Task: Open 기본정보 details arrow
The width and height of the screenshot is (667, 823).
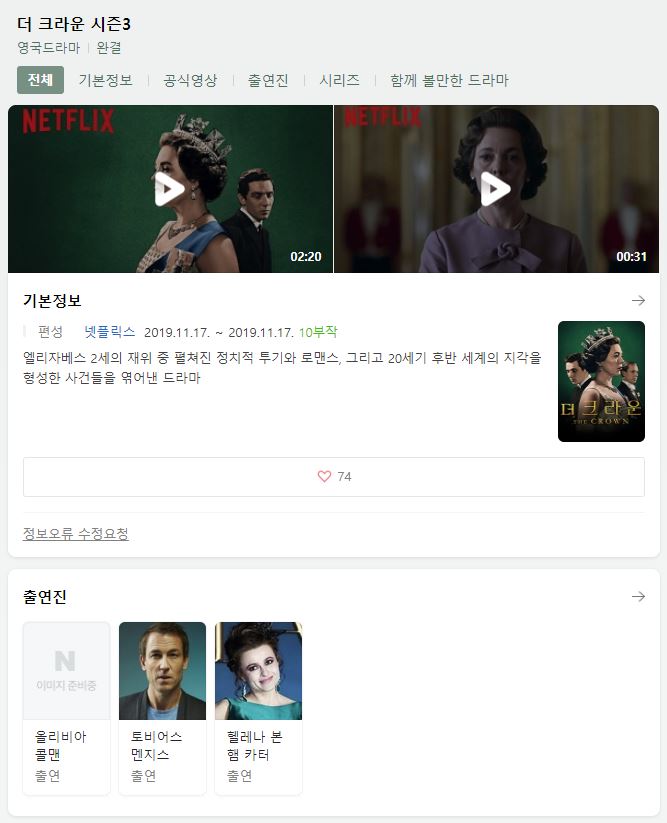Action: [638, 301]
